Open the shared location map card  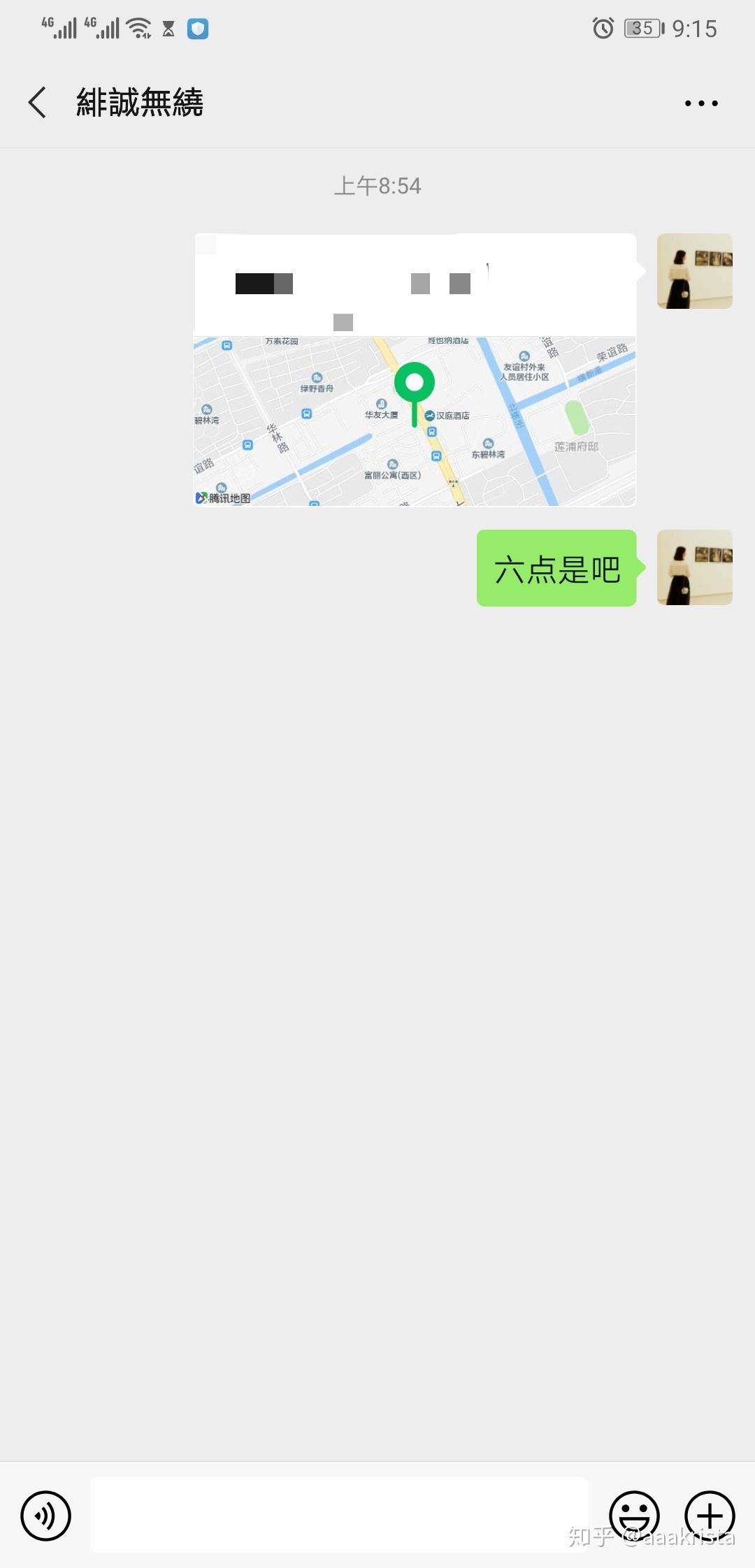(415, 370)
